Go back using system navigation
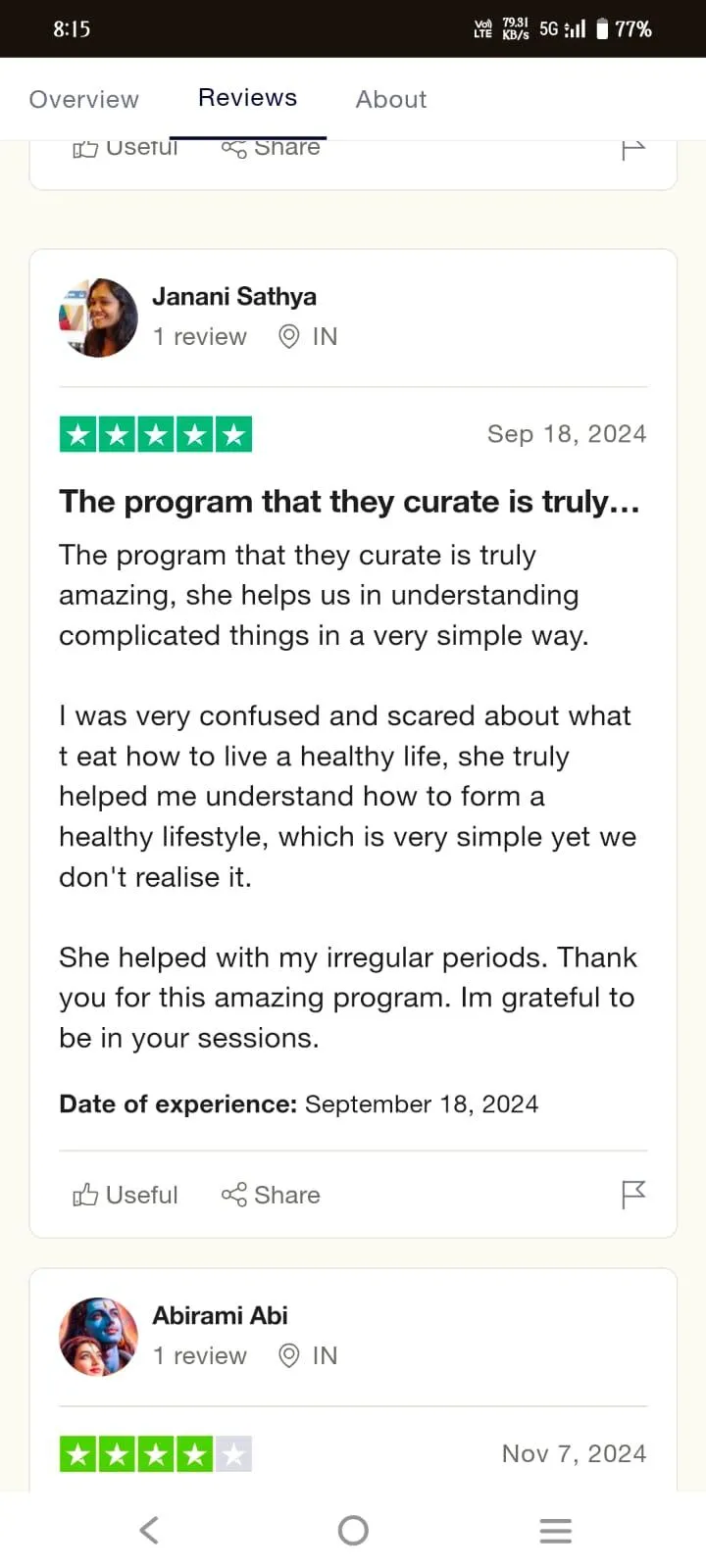 point(149,1530)
